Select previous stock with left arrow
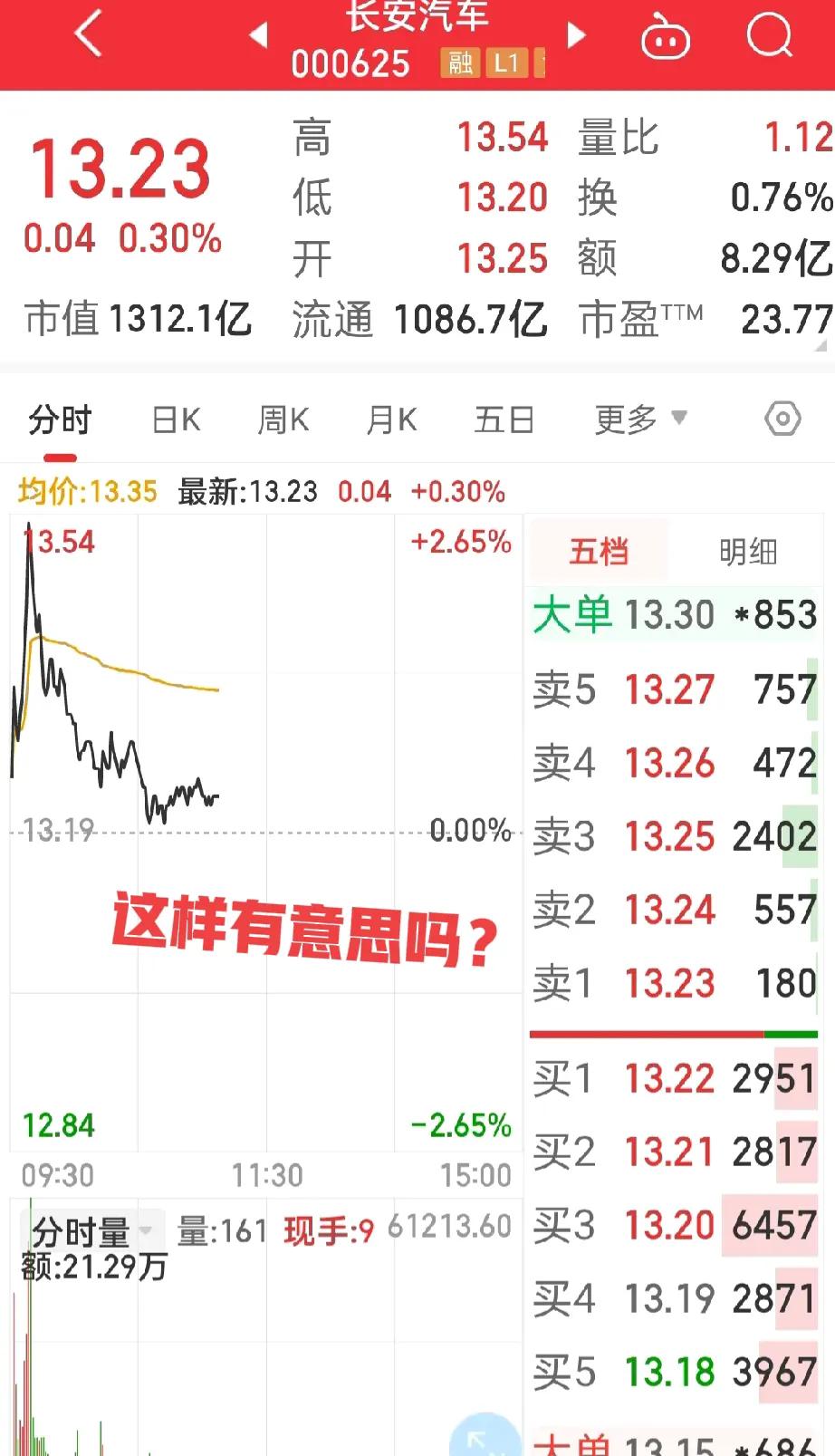The width and height of the screenshot is (835, 1456). click(260, 34)
